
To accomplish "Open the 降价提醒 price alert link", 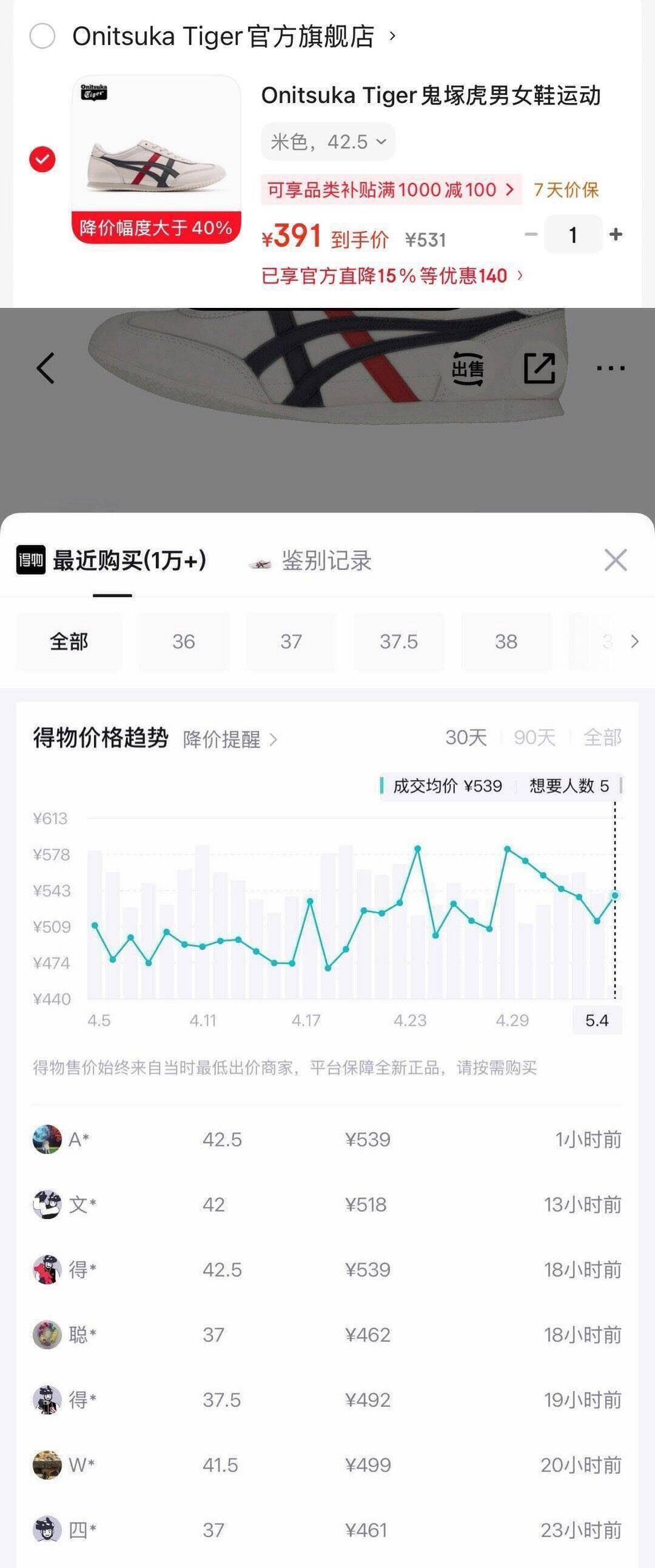I will [x=230, y=739].
